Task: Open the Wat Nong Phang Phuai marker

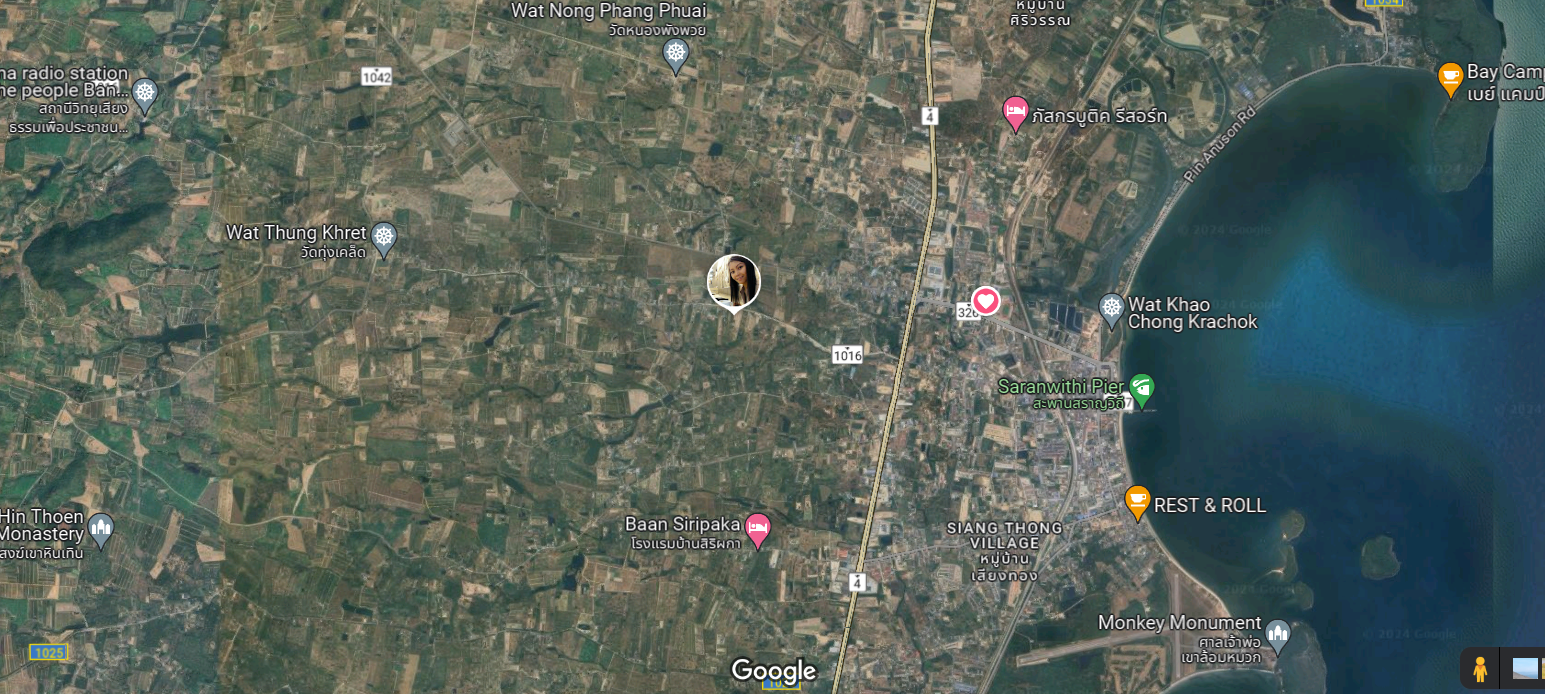Action: pyautogui.click(x=677, y=55)
